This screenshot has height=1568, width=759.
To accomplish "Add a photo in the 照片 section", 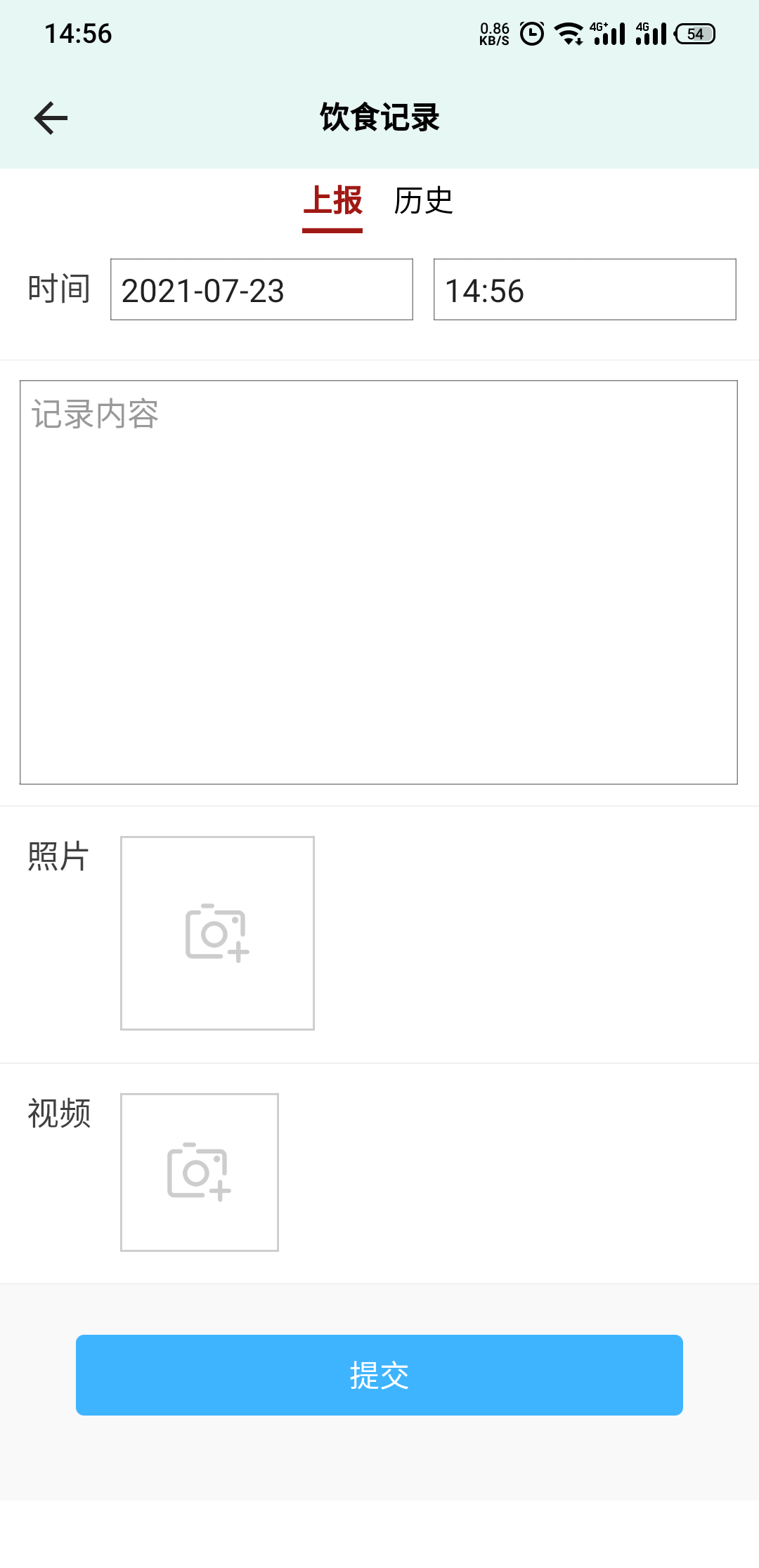I will click(x=217, y=933).
